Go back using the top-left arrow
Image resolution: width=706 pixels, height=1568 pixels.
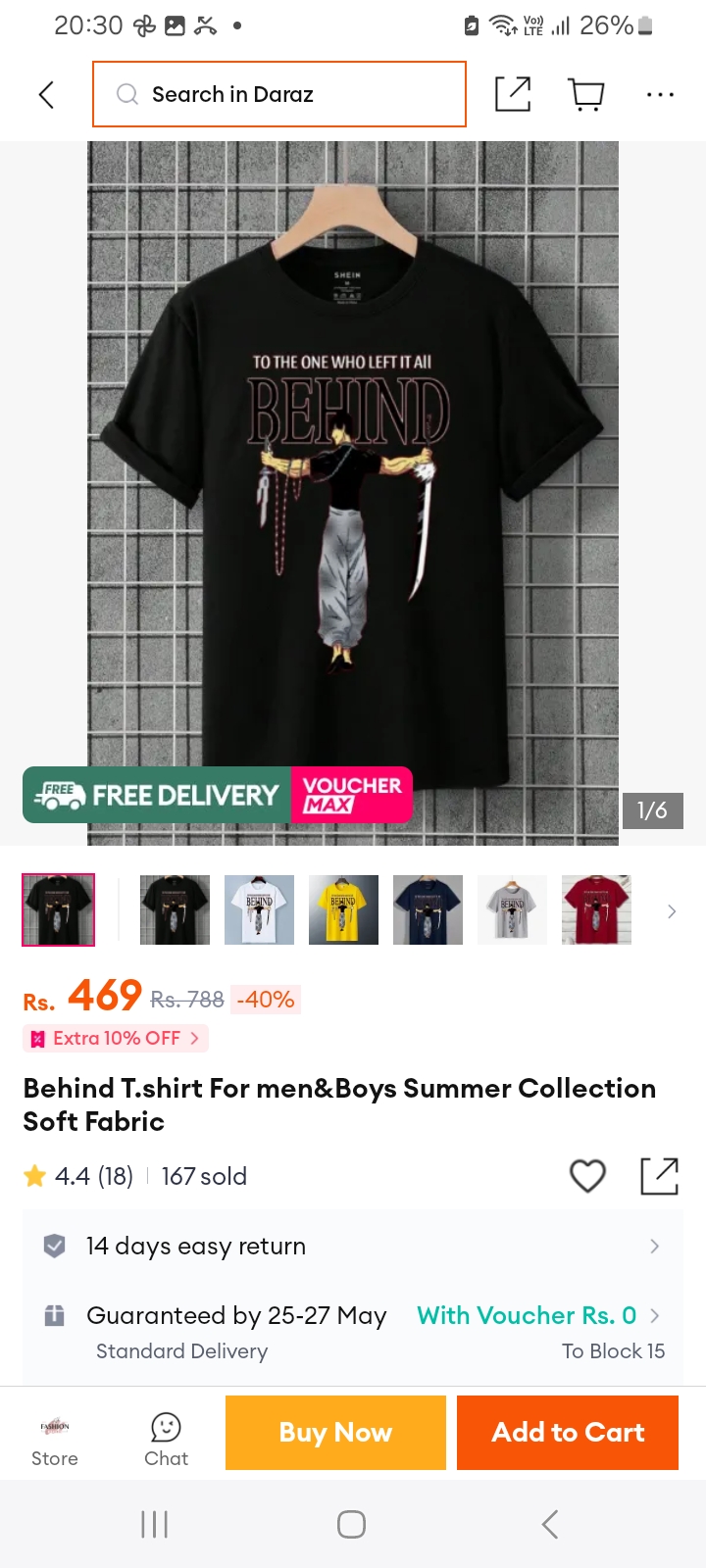click(46, 95)
